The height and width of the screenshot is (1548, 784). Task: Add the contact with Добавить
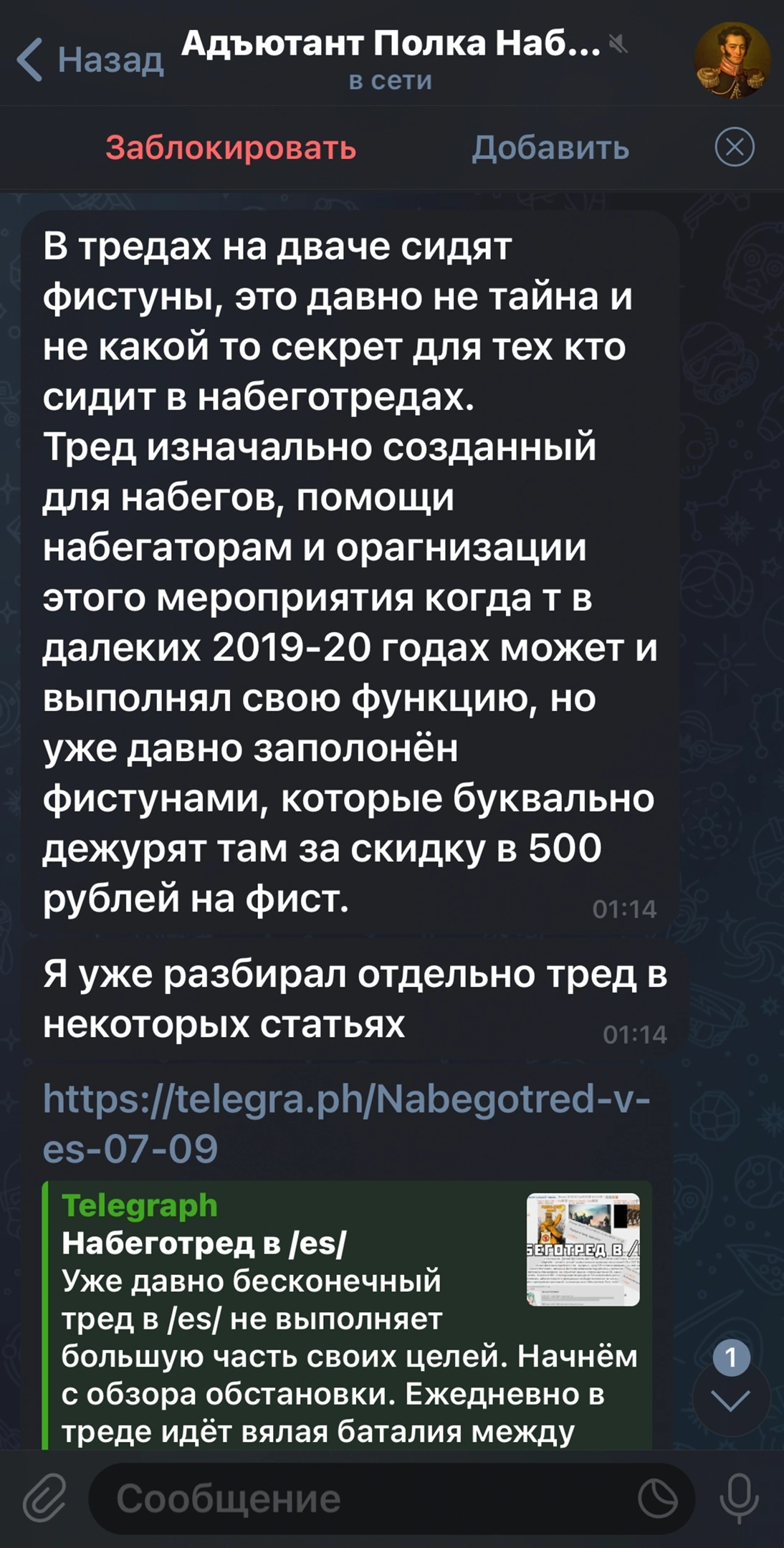point(550,148)
